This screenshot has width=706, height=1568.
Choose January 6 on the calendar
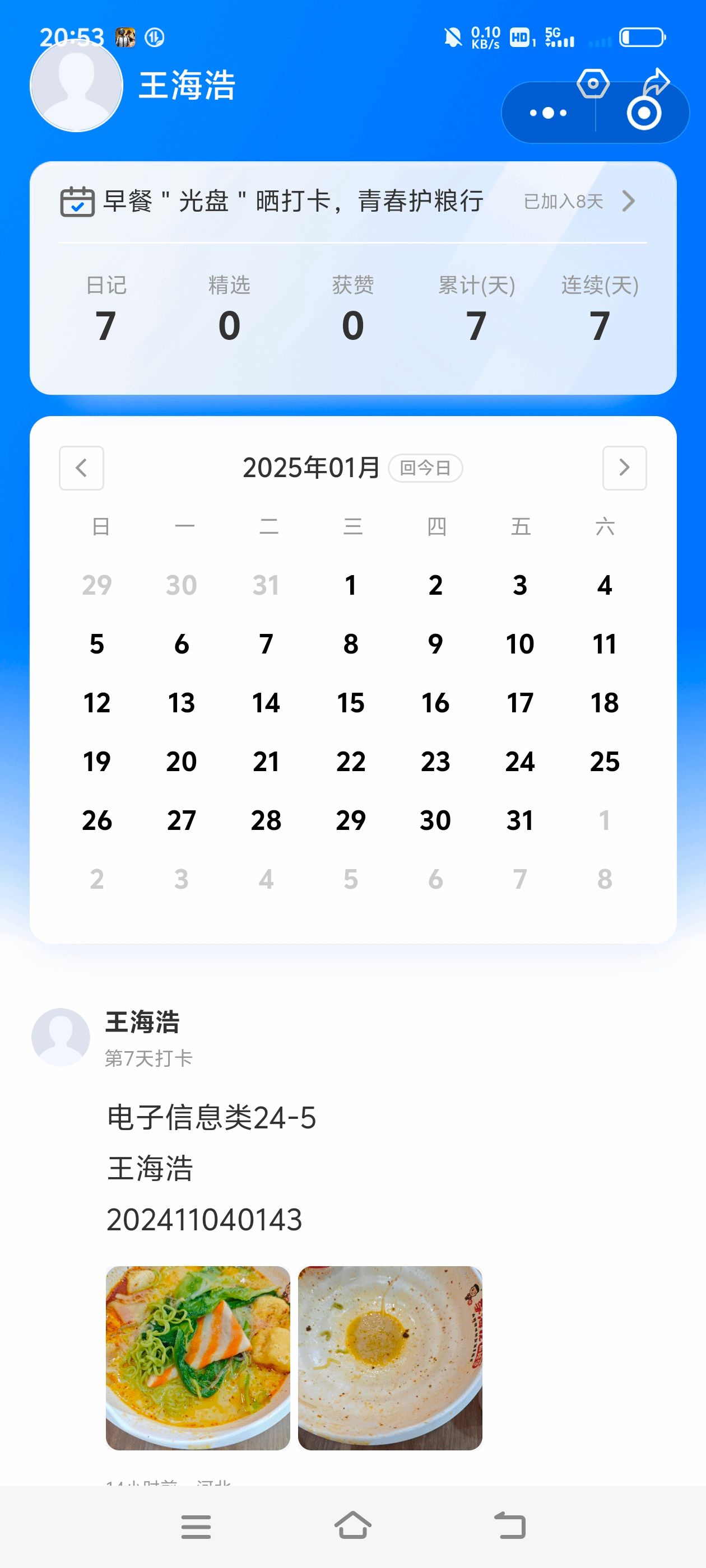(x=182, y=644)
